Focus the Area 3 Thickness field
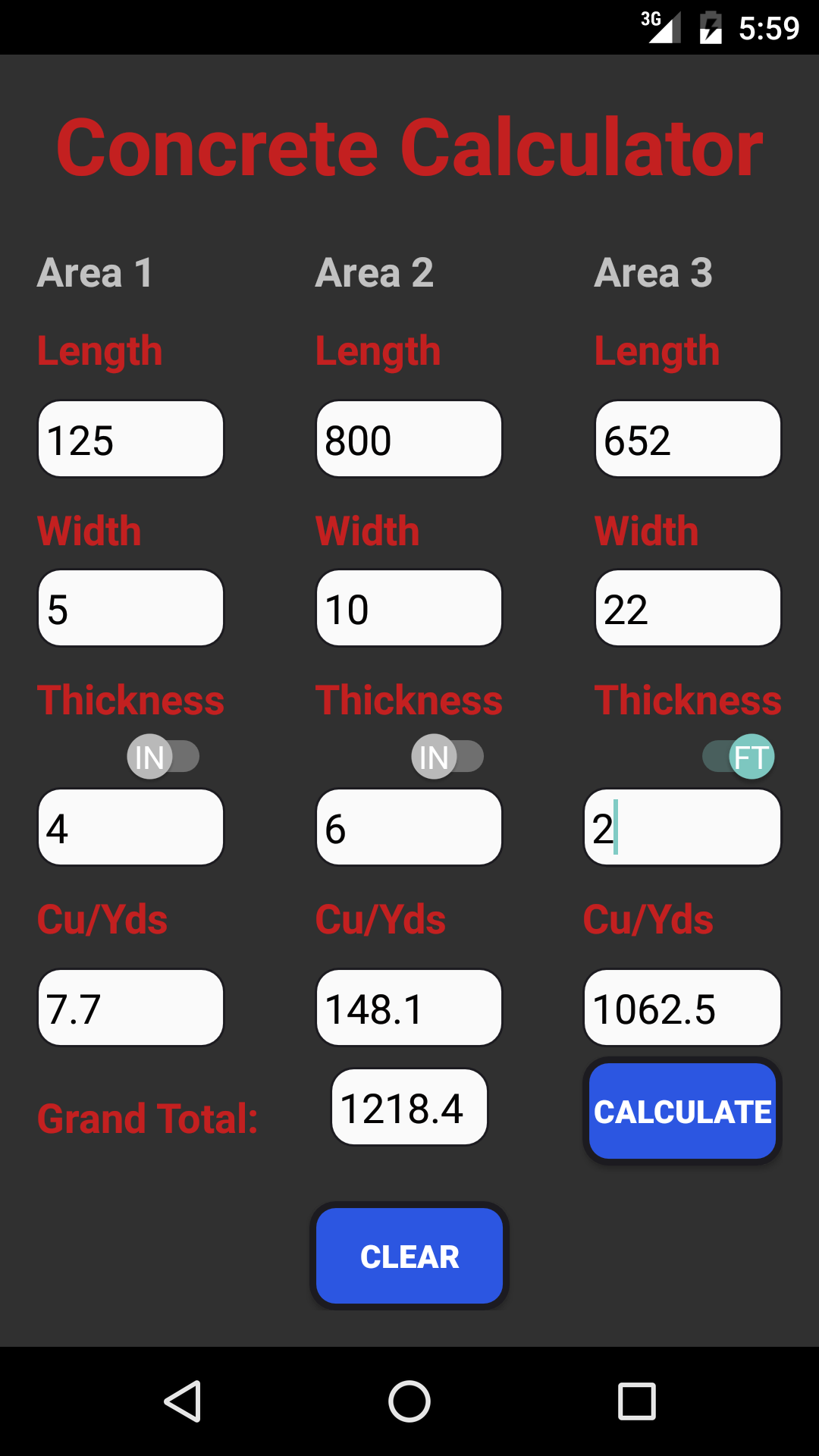The image size is (819, 1456). 682,827
